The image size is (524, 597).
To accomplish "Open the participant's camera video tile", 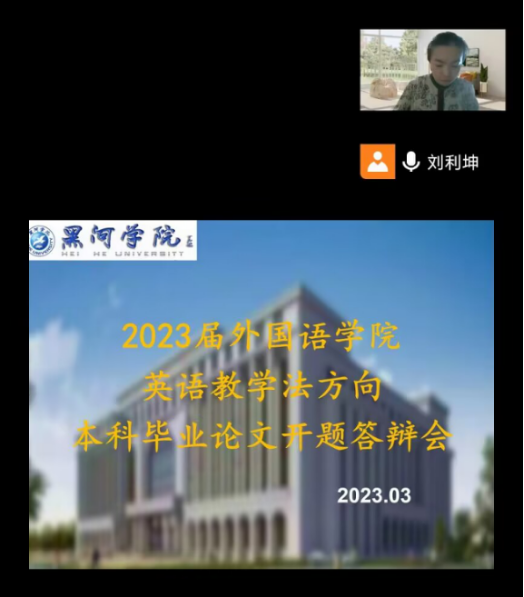I will pos(433,70).
